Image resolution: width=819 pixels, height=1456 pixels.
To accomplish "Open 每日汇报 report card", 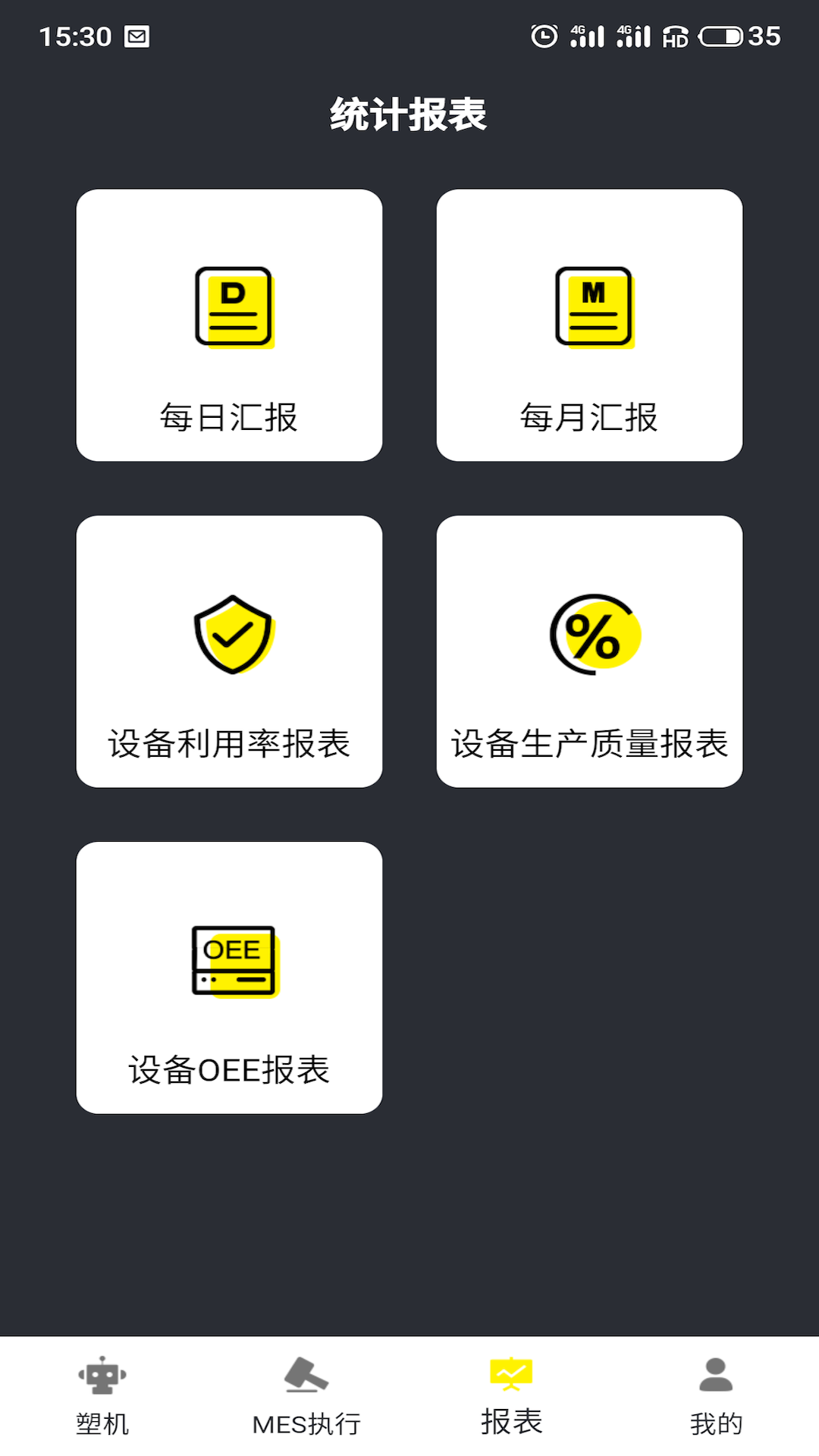I will (230, 325).
